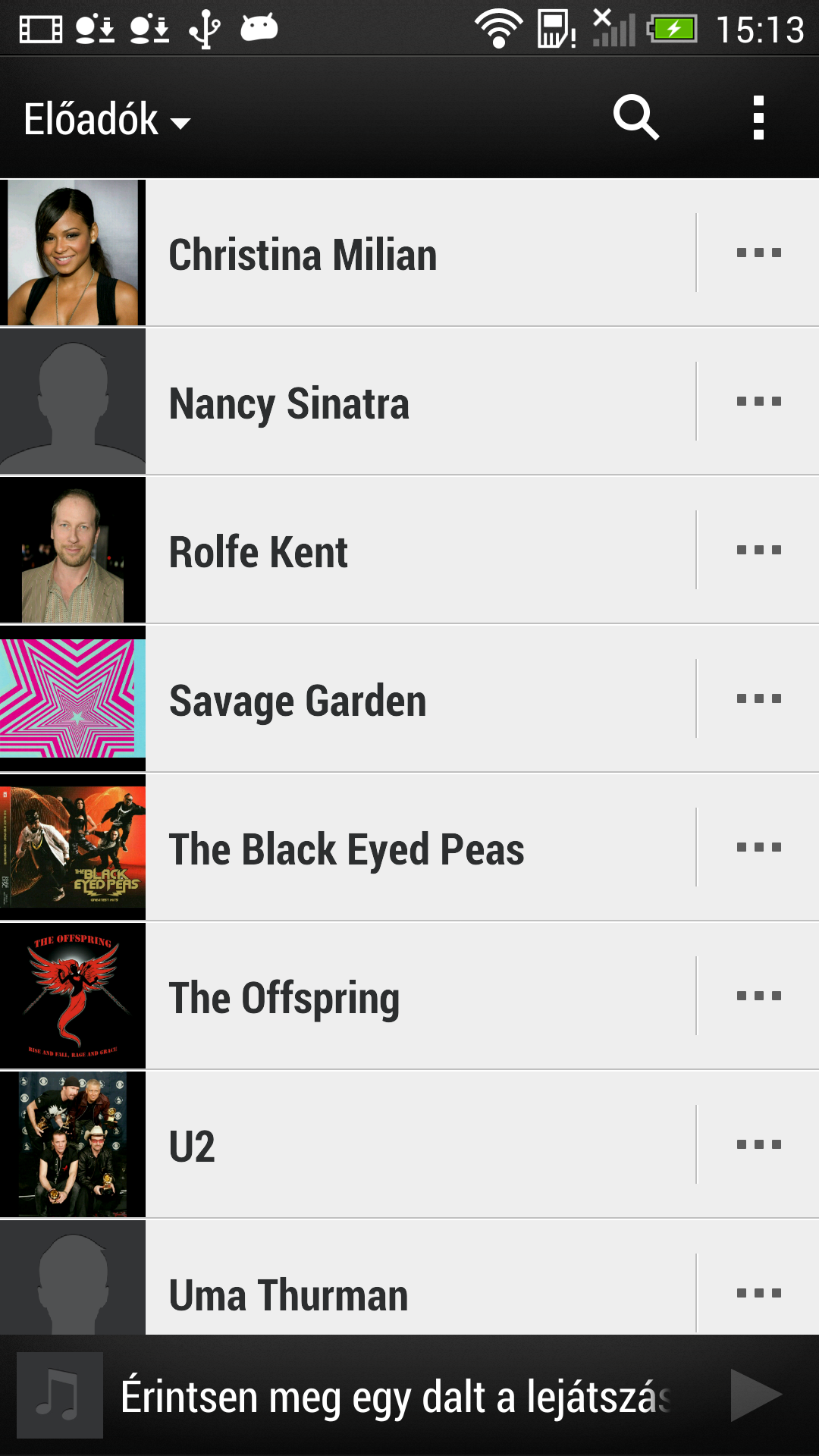The height and width of the screenshot is (1456, 819).
Task: Search the music library
Action: coord(635,118)
